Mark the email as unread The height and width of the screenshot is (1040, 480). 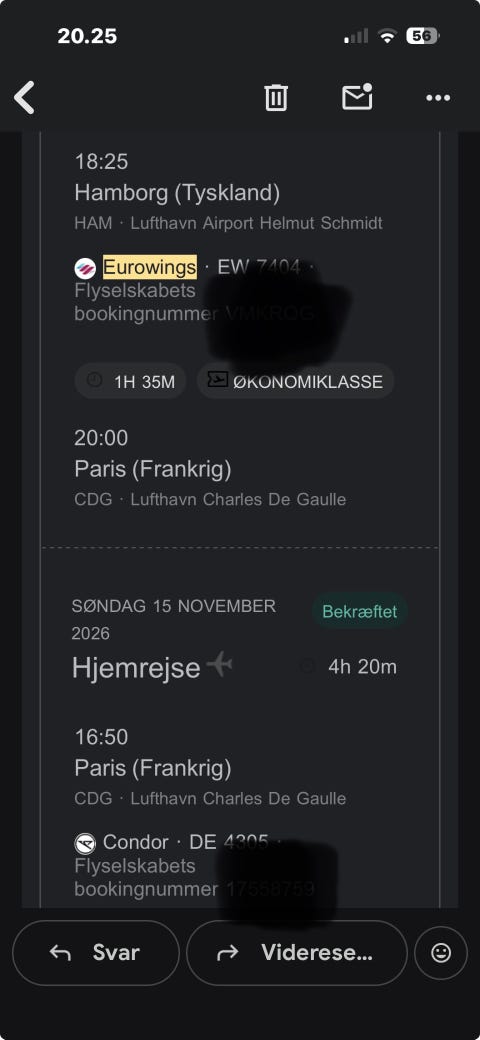(x=357, y=97)
